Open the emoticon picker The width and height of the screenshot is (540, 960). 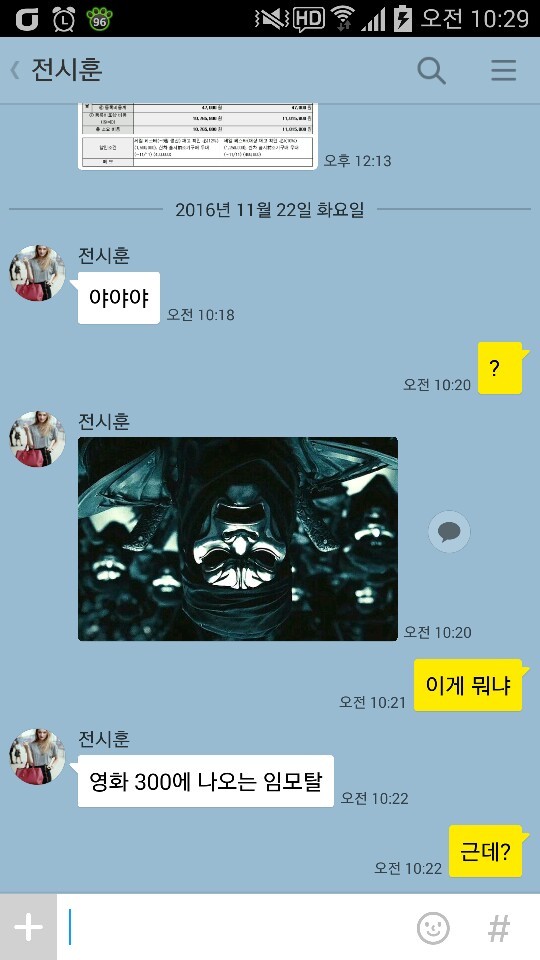(x=433, y=928)
